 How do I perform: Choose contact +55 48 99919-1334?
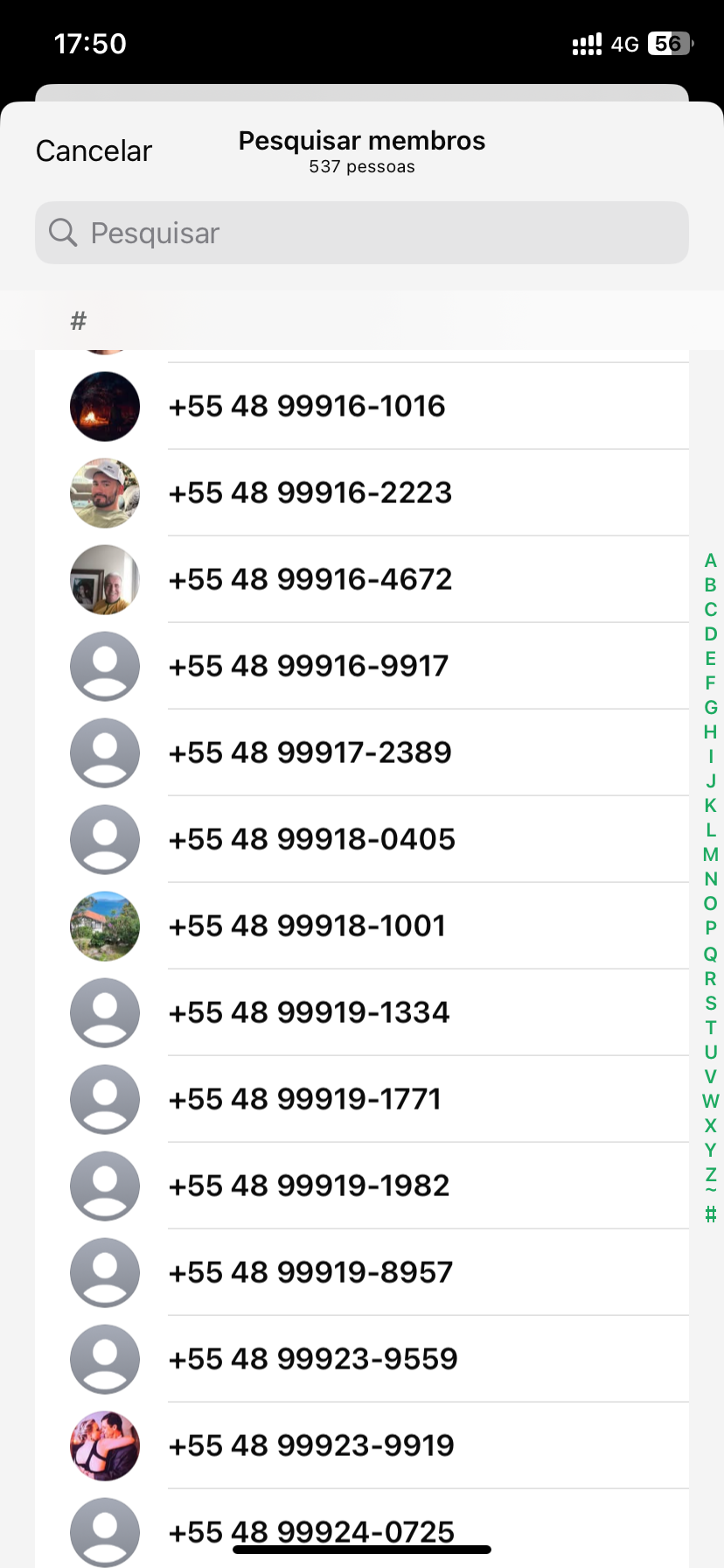(362, 1012)
